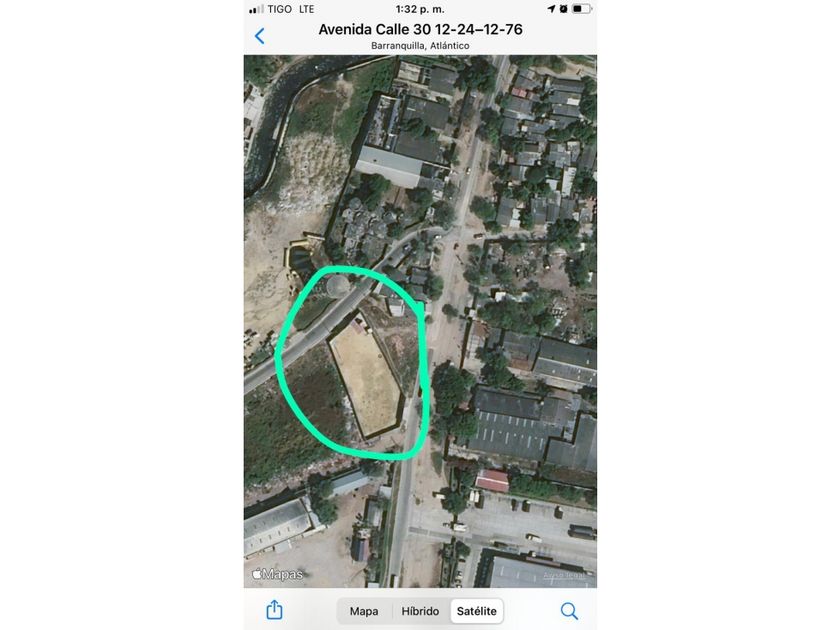Go back using the top-left arrow
The height and width of the screenshot is (630, 840).
(260, 36)
